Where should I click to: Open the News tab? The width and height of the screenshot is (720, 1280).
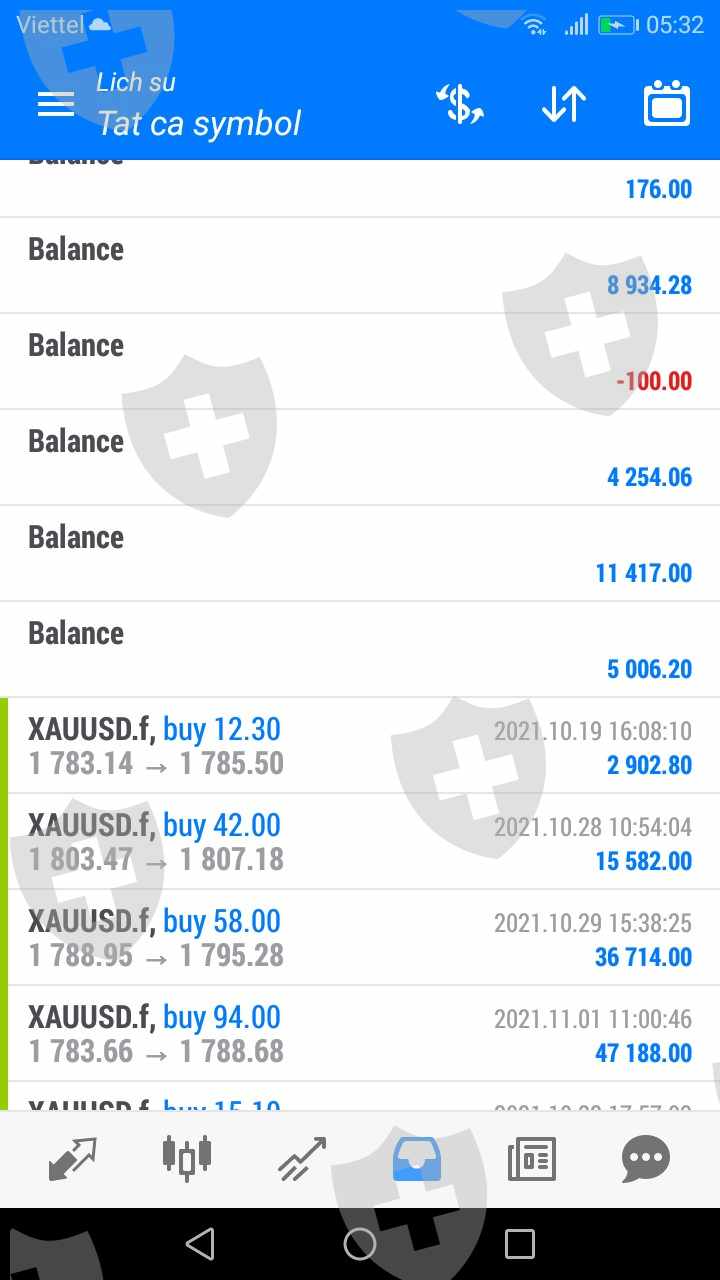coord(531,1159)
